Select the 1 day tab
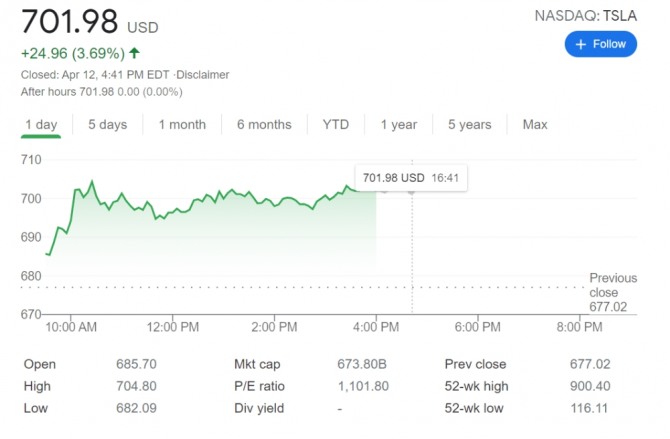The image size is (670, 439). (x=41, y=125)
